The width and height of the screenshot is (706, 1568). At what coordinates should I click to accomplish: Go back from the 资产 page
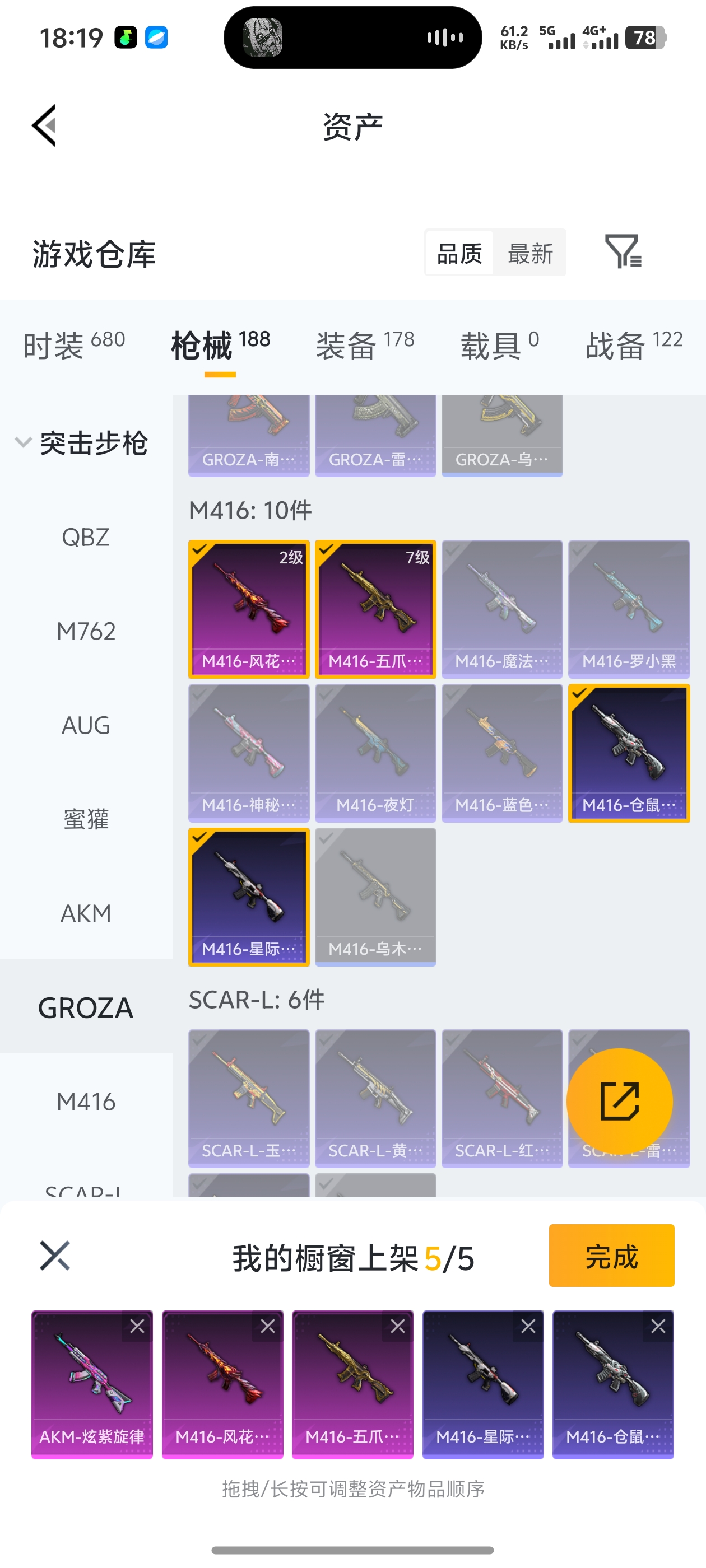pos(44,125)
